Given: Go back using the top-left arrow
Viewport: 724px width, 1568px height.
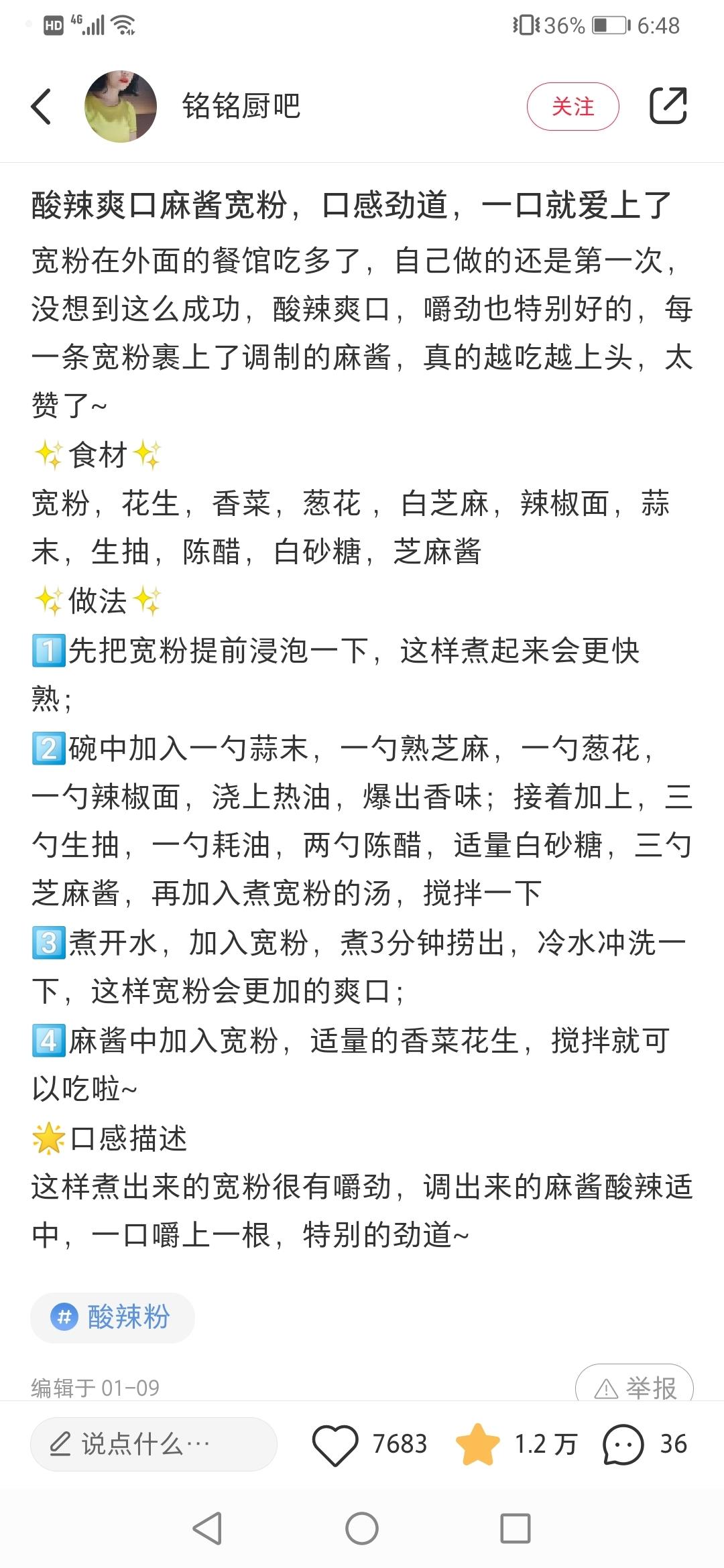Looking at the screenshot, I should click(42, 107).
